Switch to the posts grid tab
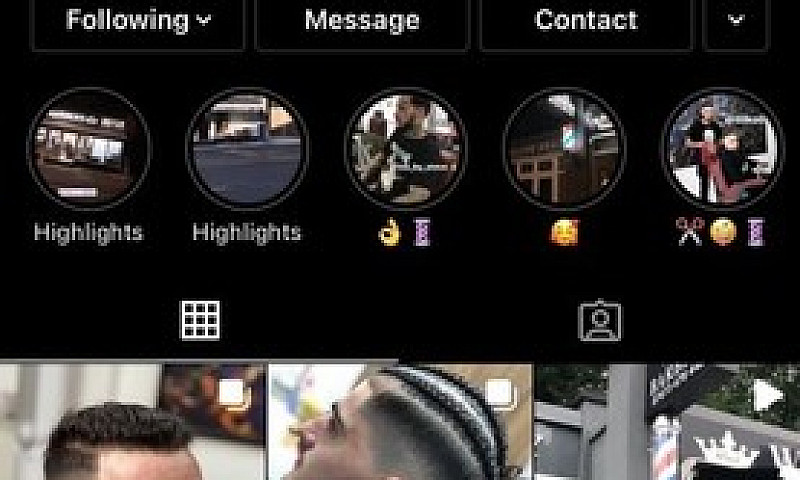This screenshot has width=800, height=480. pyautogui.click(x=200, y=321)
